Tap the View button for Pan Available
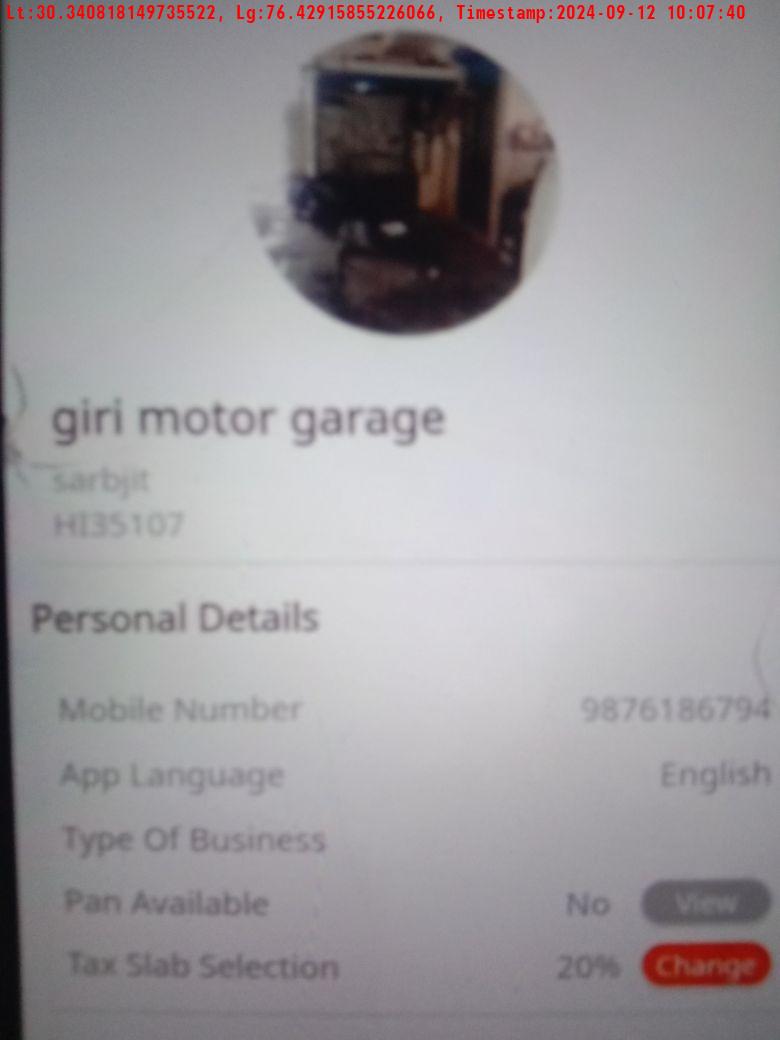The height and width of the screenshot is (1040, 780). pos(705,903)
